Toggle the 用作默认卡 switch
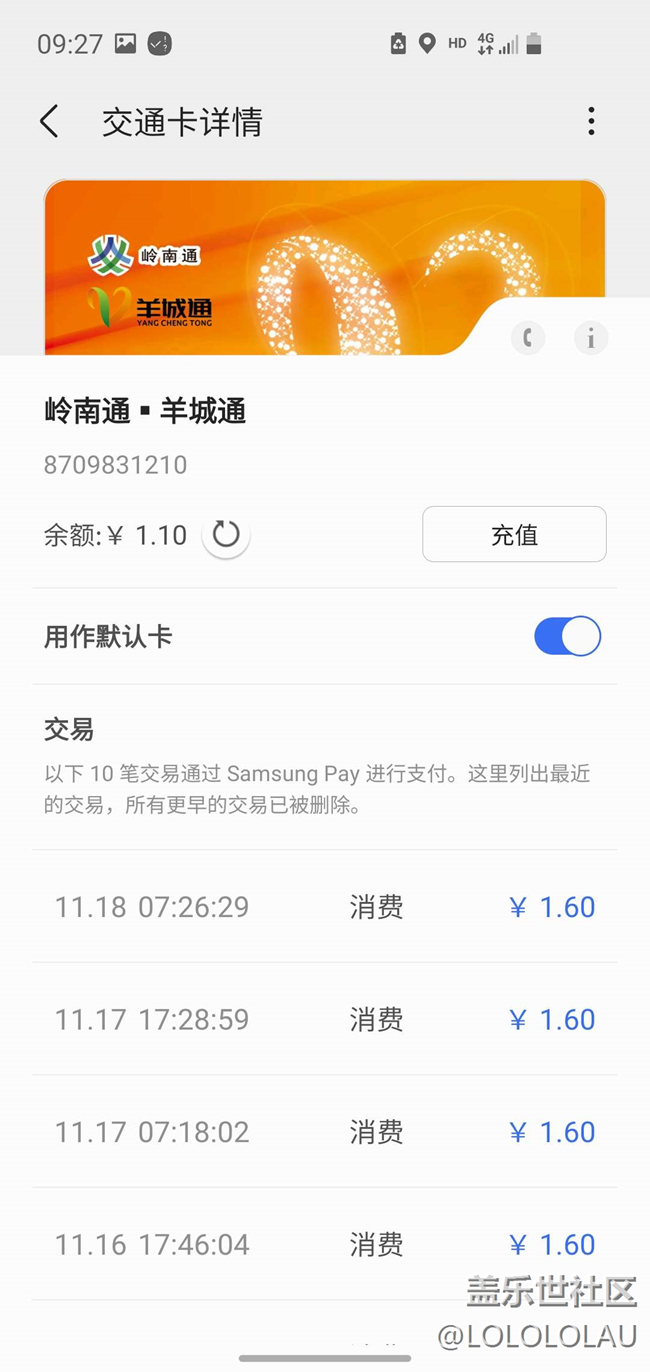650x1372 pixels. [567, 636]
